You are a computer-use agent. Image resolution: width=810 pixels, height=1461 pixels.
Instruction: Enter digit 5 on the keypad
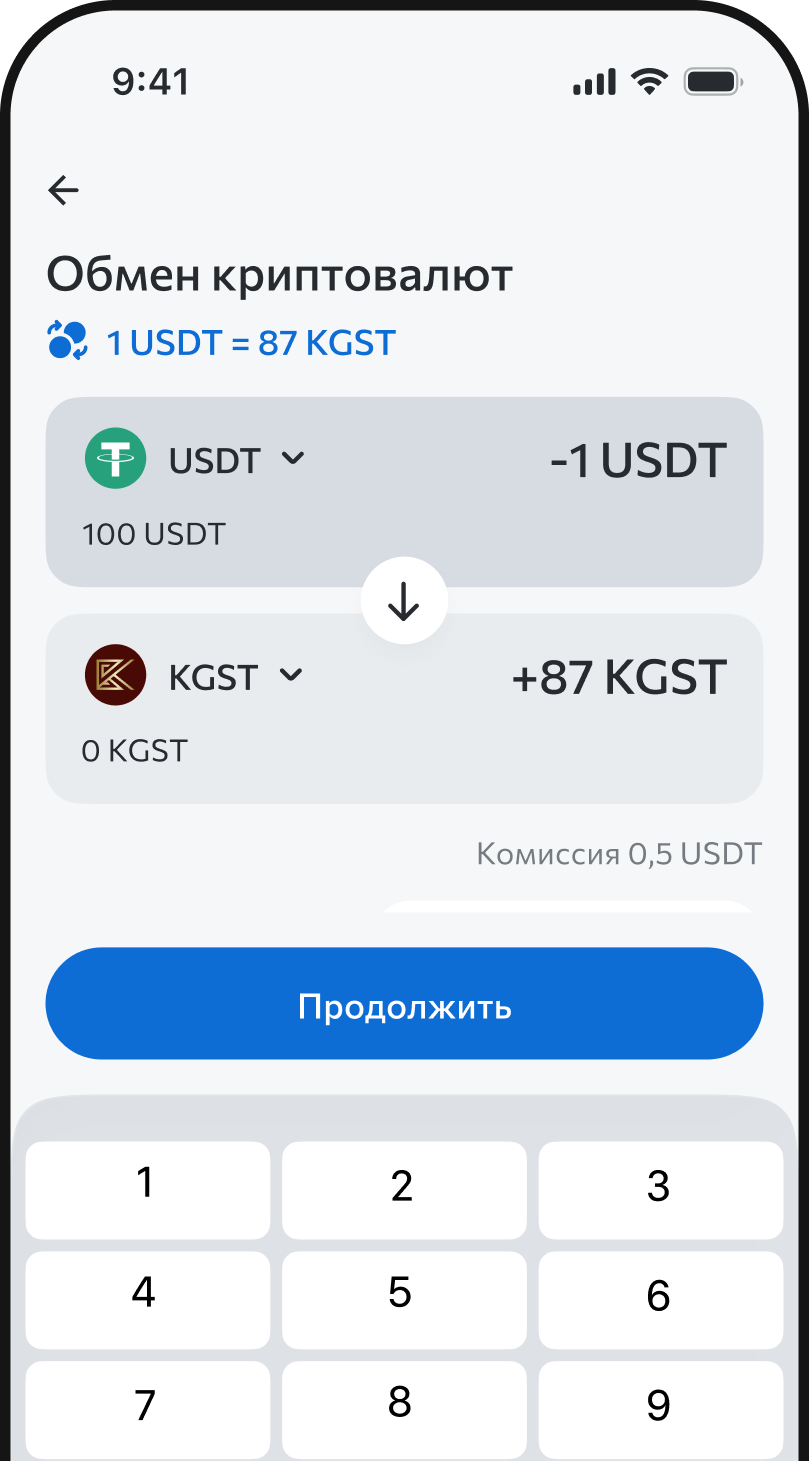coord(403,1298)
